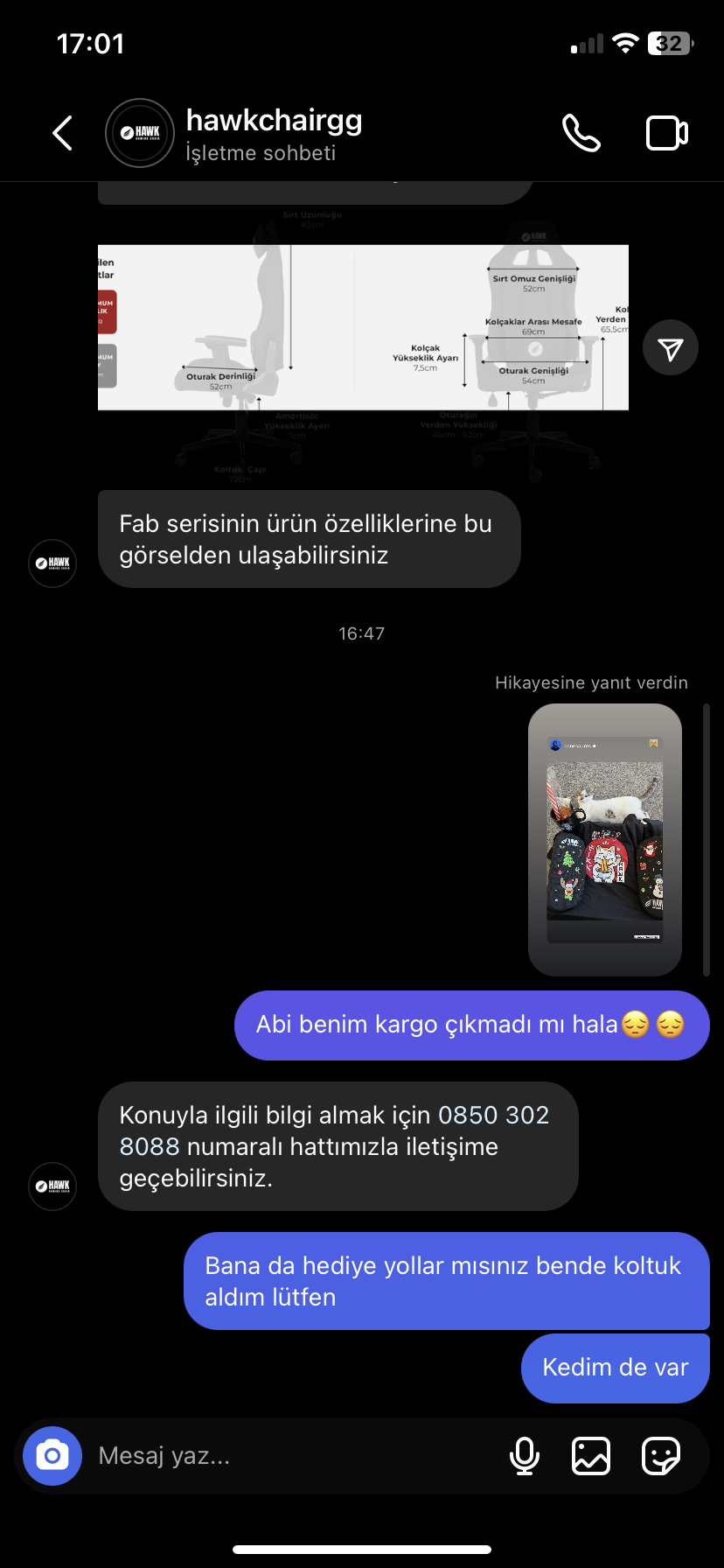This screenshot has height=1568, width=724.
Task: Start a voice call with hawkchairgg
Action: (581, 133)
